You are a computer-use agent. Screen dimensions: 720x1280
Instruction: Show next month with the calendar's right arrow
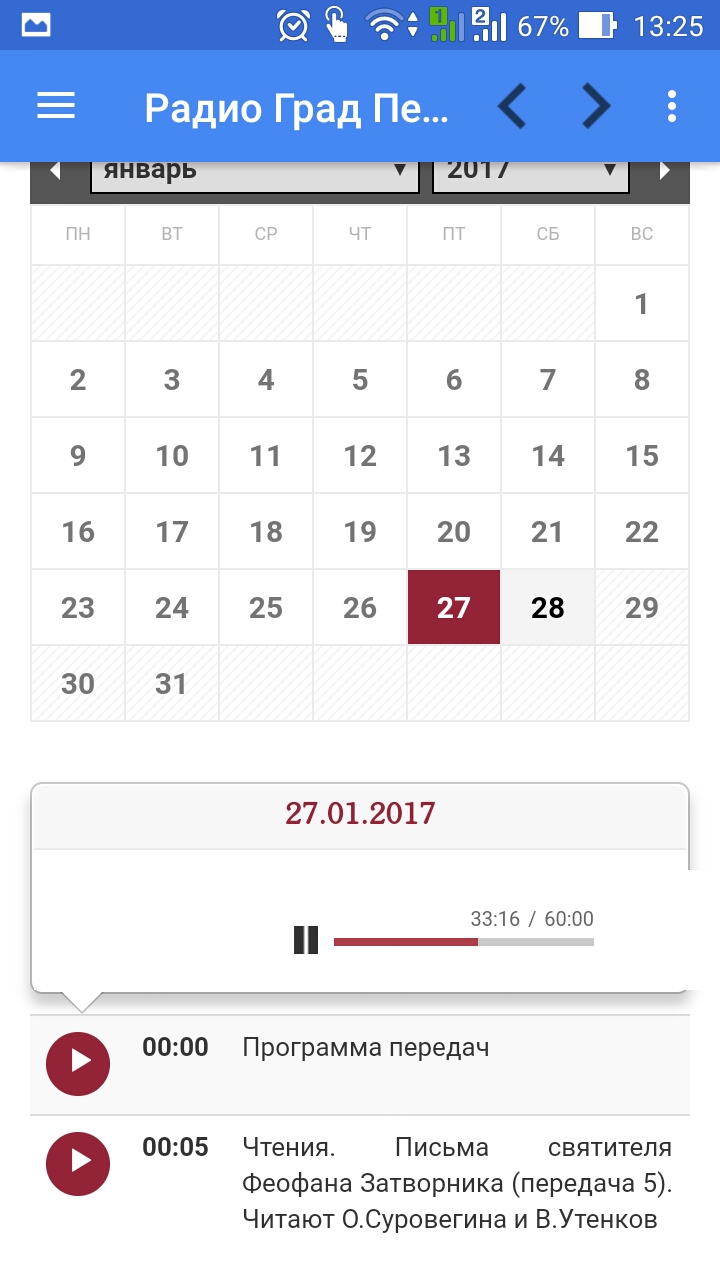665,171
